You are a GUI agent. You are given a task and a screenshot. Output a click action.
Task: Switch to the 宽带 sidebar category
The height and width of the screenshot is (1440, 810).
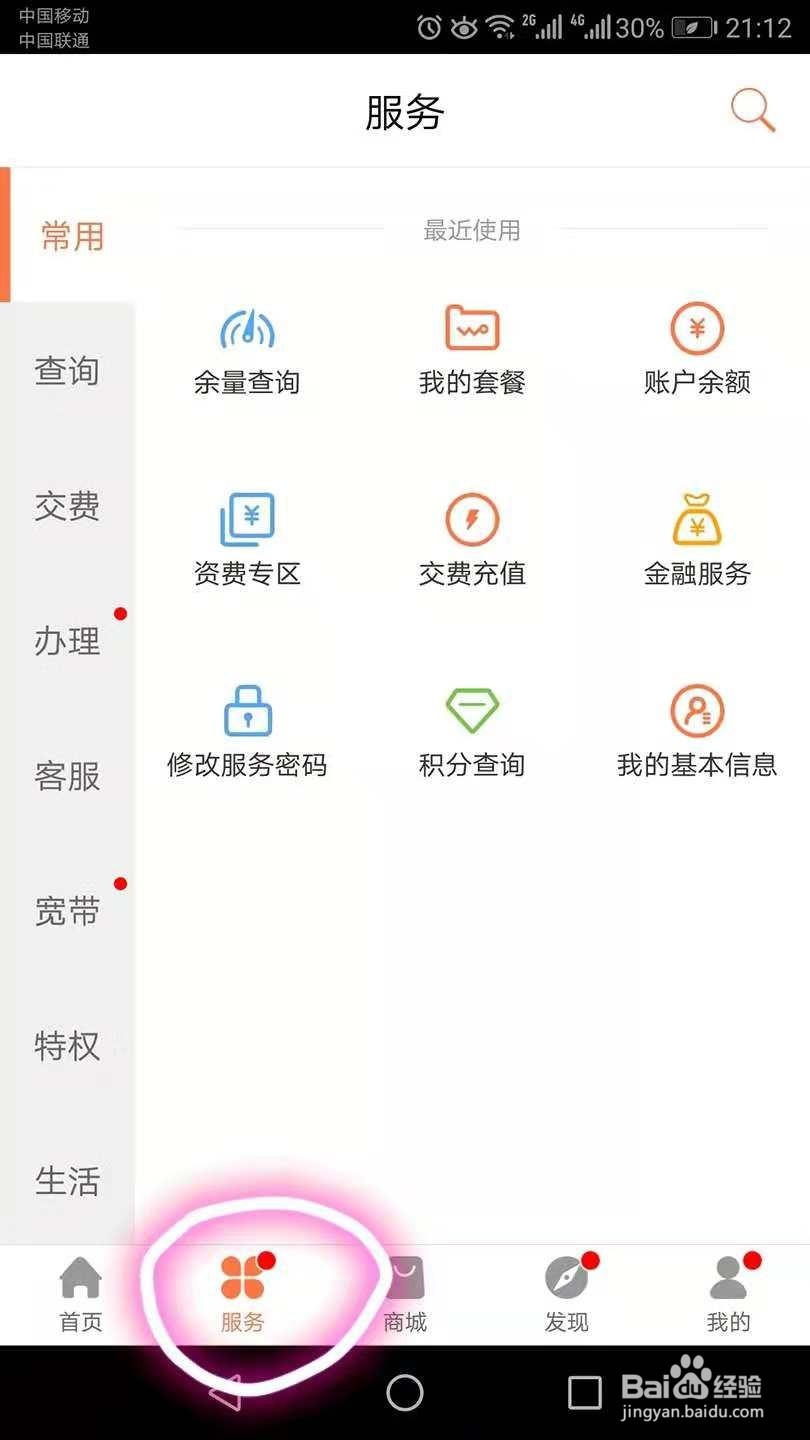point(67,911)
